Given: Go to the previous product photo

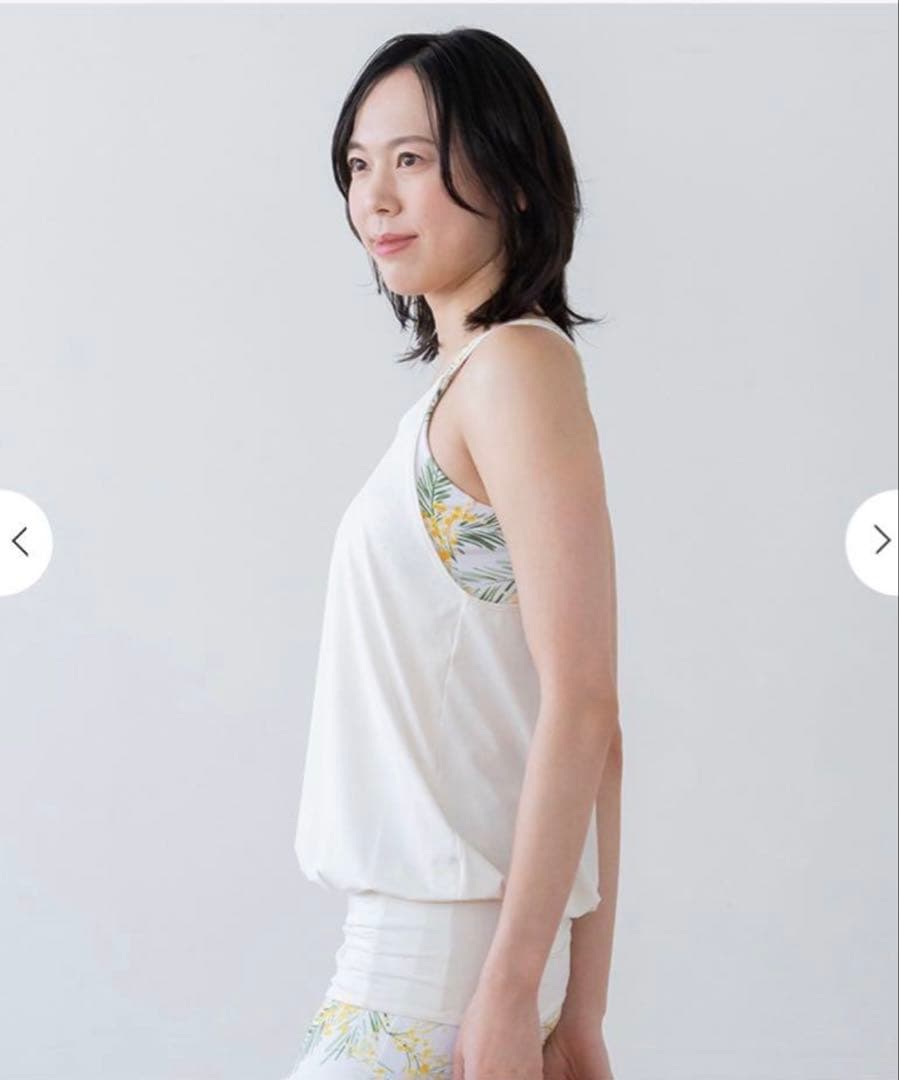Looking at the screenshot, I should tap(20, 542).
